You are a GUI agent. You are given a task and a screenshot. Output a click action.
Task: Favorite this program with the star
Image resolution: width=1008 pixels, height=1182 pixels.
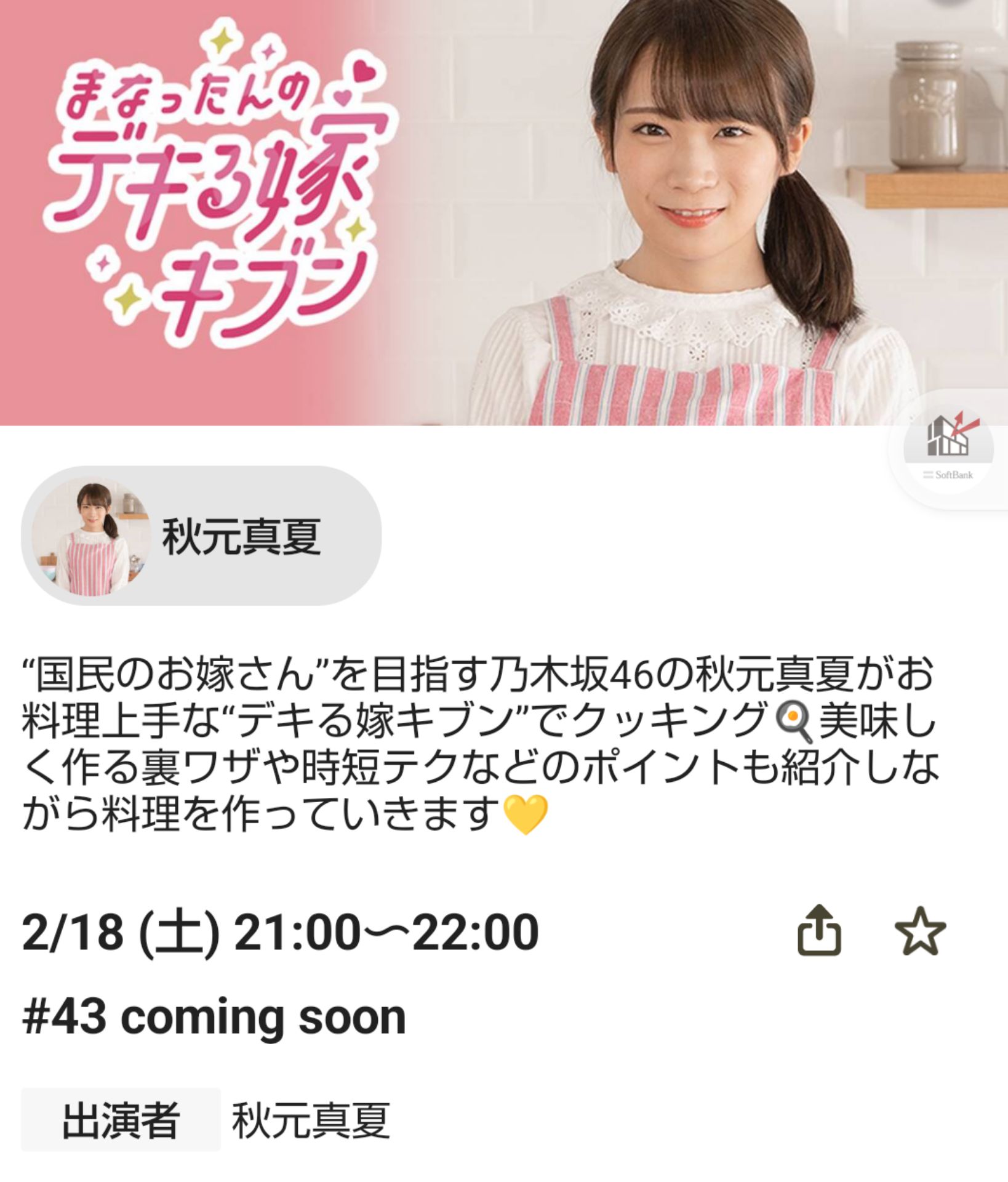[919, 931]
